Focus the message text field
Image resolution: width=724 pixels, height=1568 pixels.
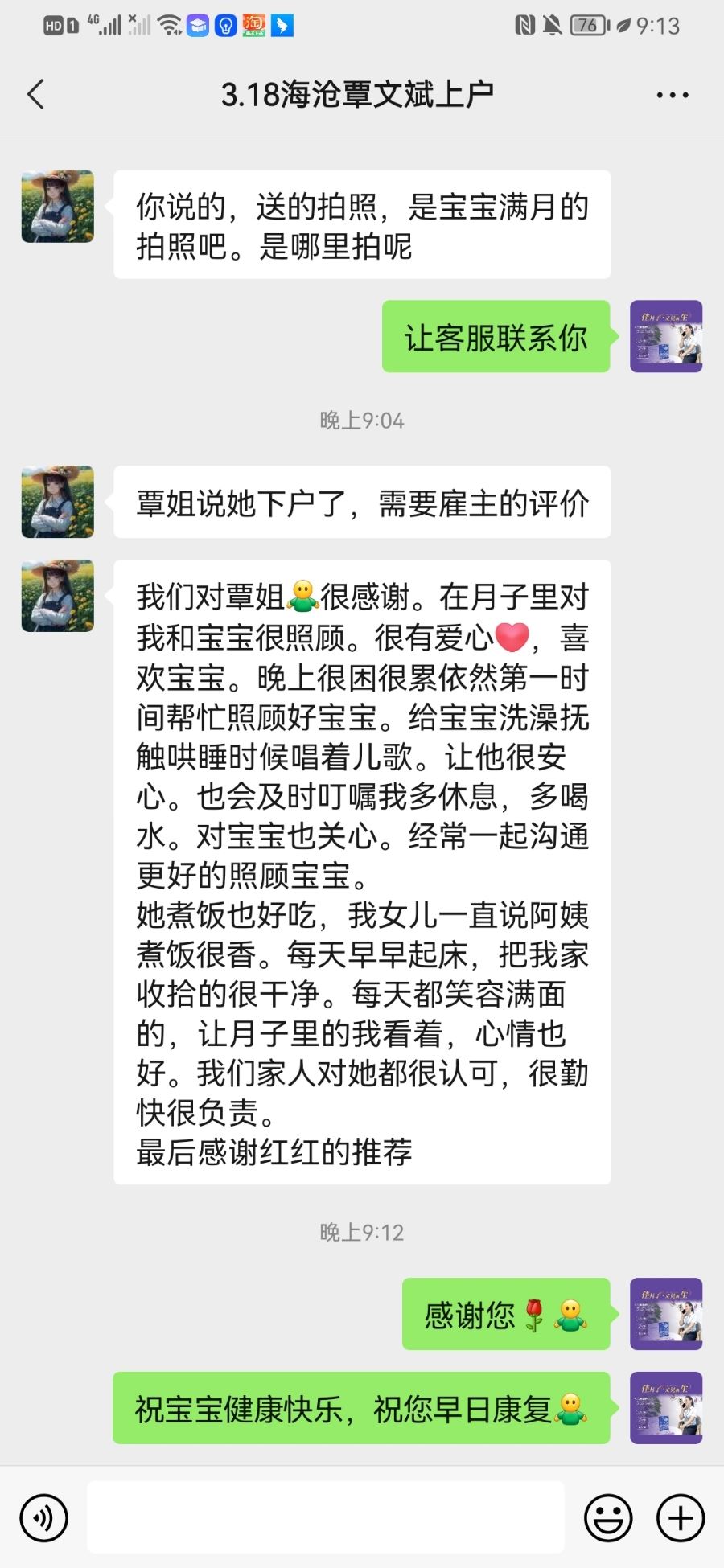tap(325, 1517)
